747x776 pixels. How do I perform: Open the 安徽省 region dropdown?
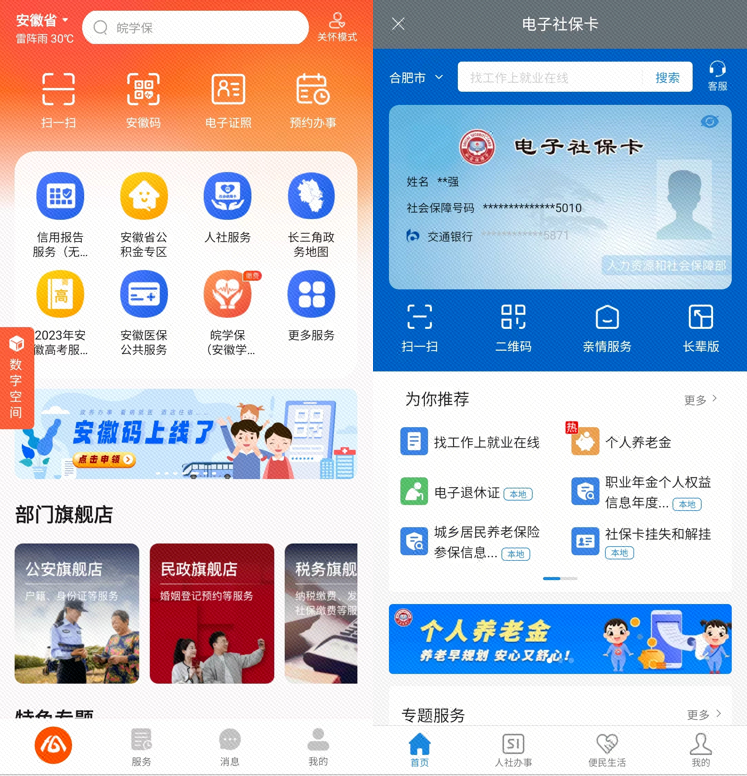[x=43, y=20]
